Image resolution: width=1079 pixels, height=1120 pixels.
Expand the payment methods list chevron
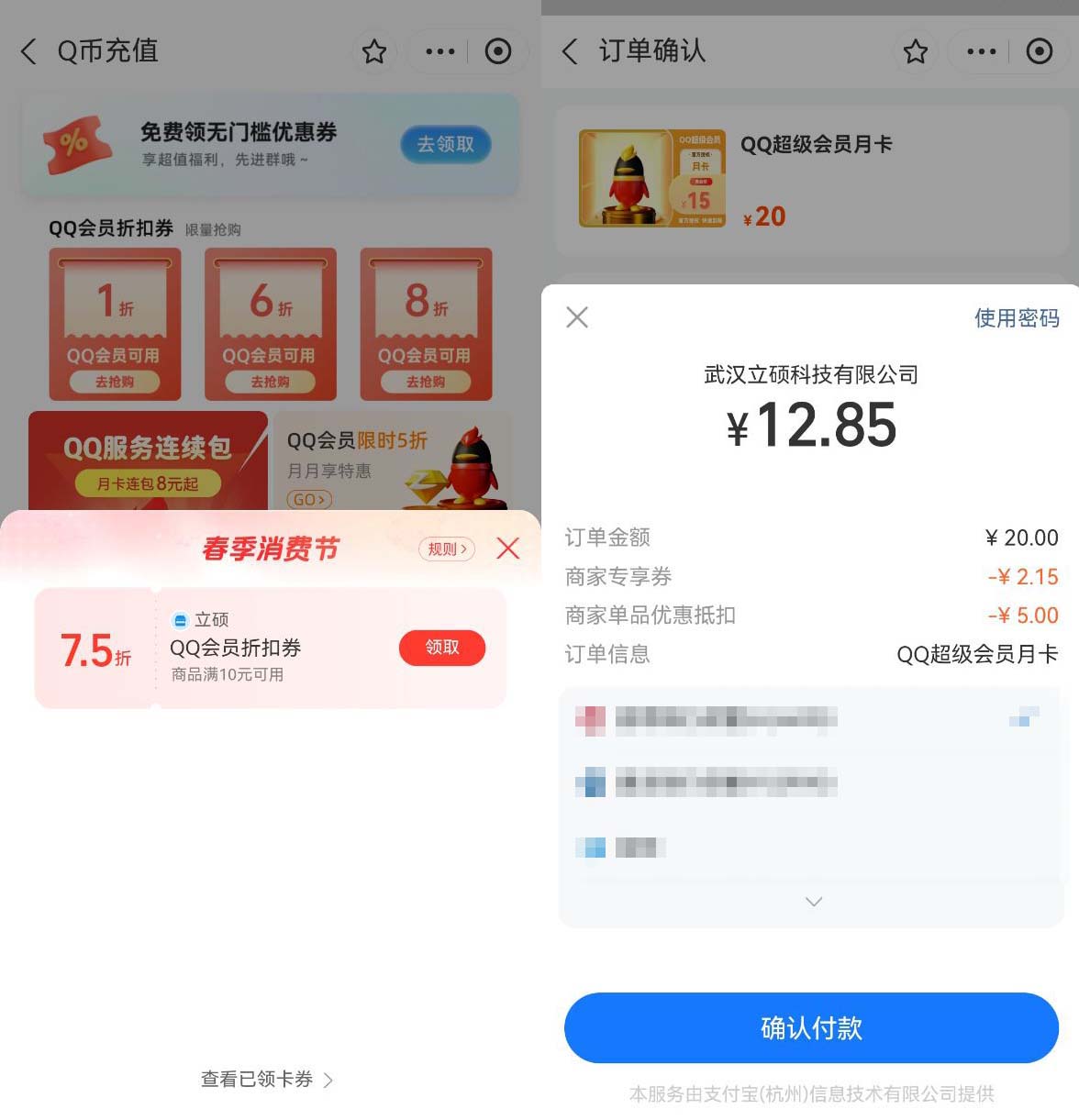click(813, 902)
